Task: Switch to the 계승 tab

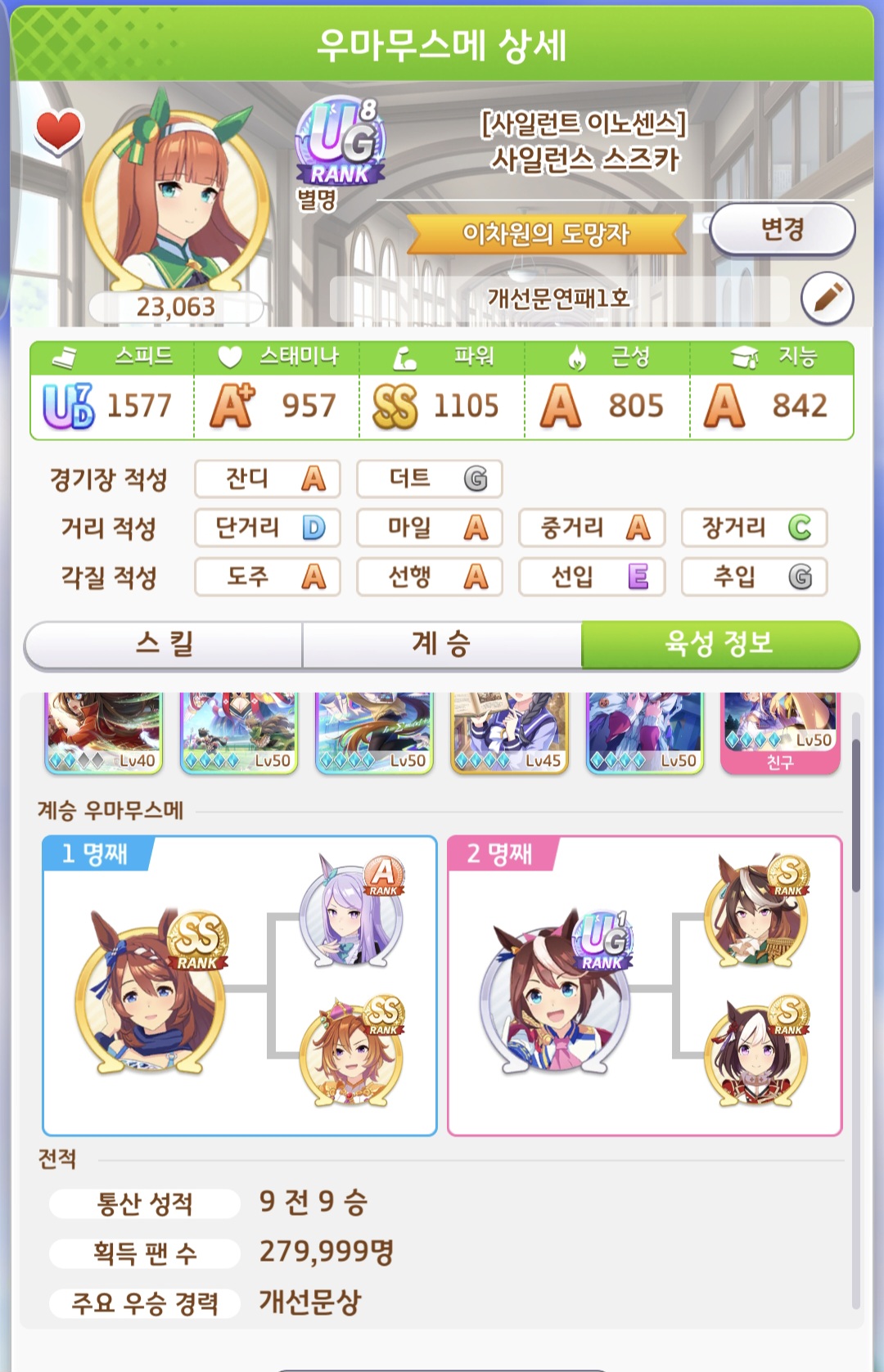Action: 442,644
